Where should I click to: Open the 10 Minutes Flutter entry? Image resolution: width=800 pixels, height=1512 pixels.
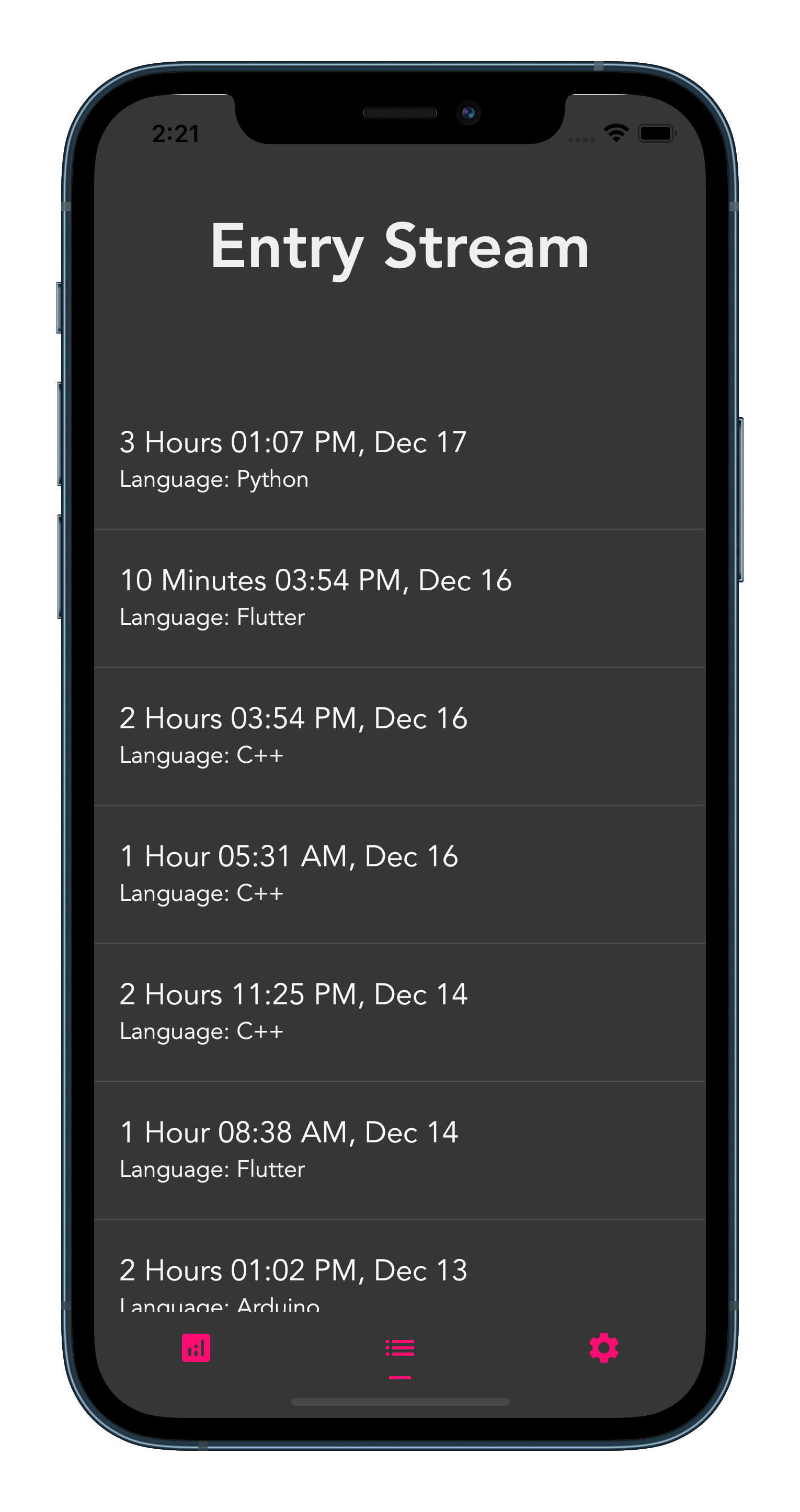tap(399, 598)
